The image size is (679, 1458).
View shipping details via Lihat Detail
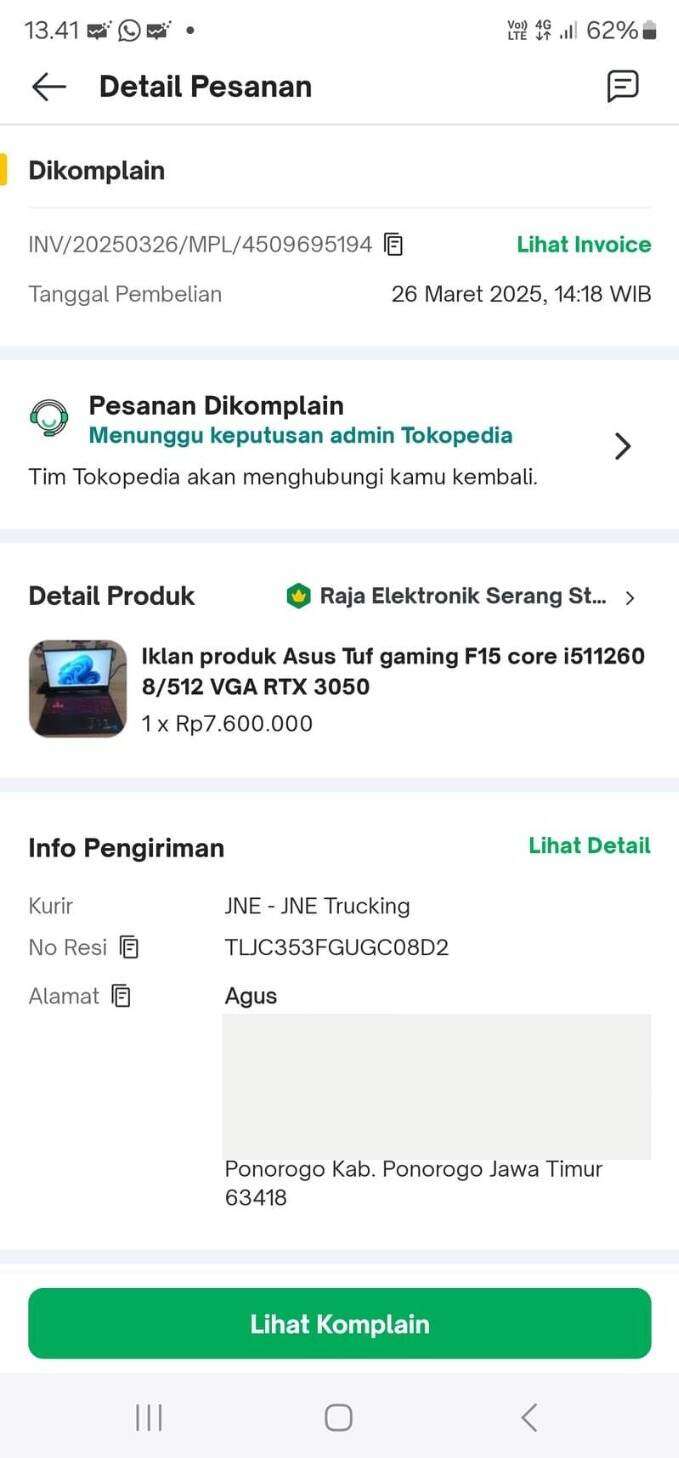pos(589,846)
